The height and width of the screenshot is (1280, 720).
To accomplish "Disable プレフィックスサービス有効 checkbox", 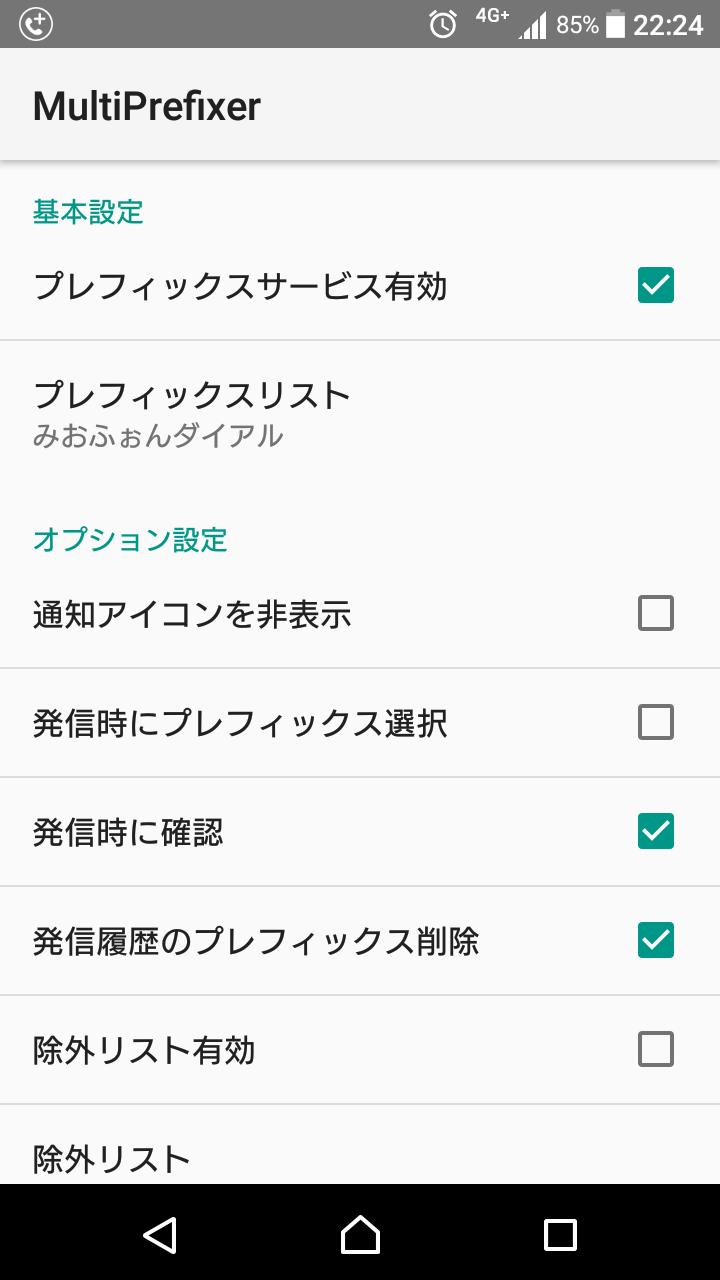I will [x=655, y=285].
